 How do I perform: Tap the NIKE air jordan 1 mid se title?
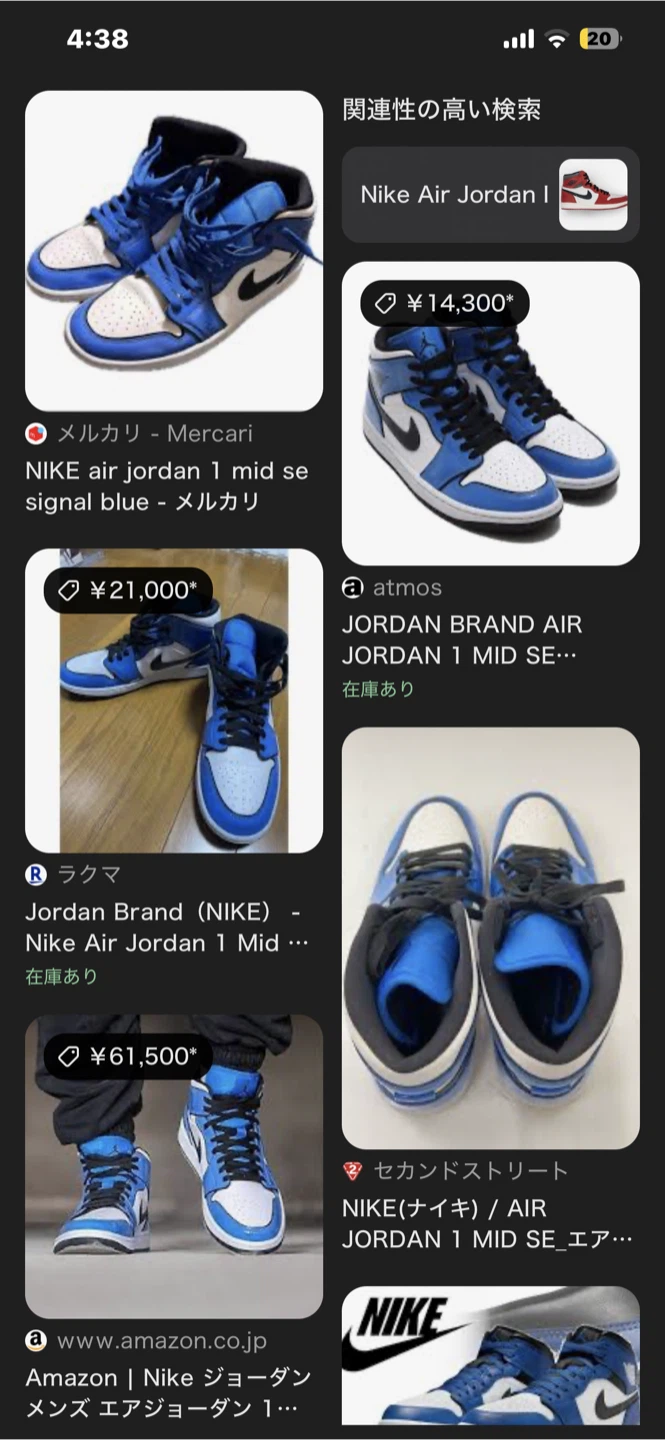167,486
